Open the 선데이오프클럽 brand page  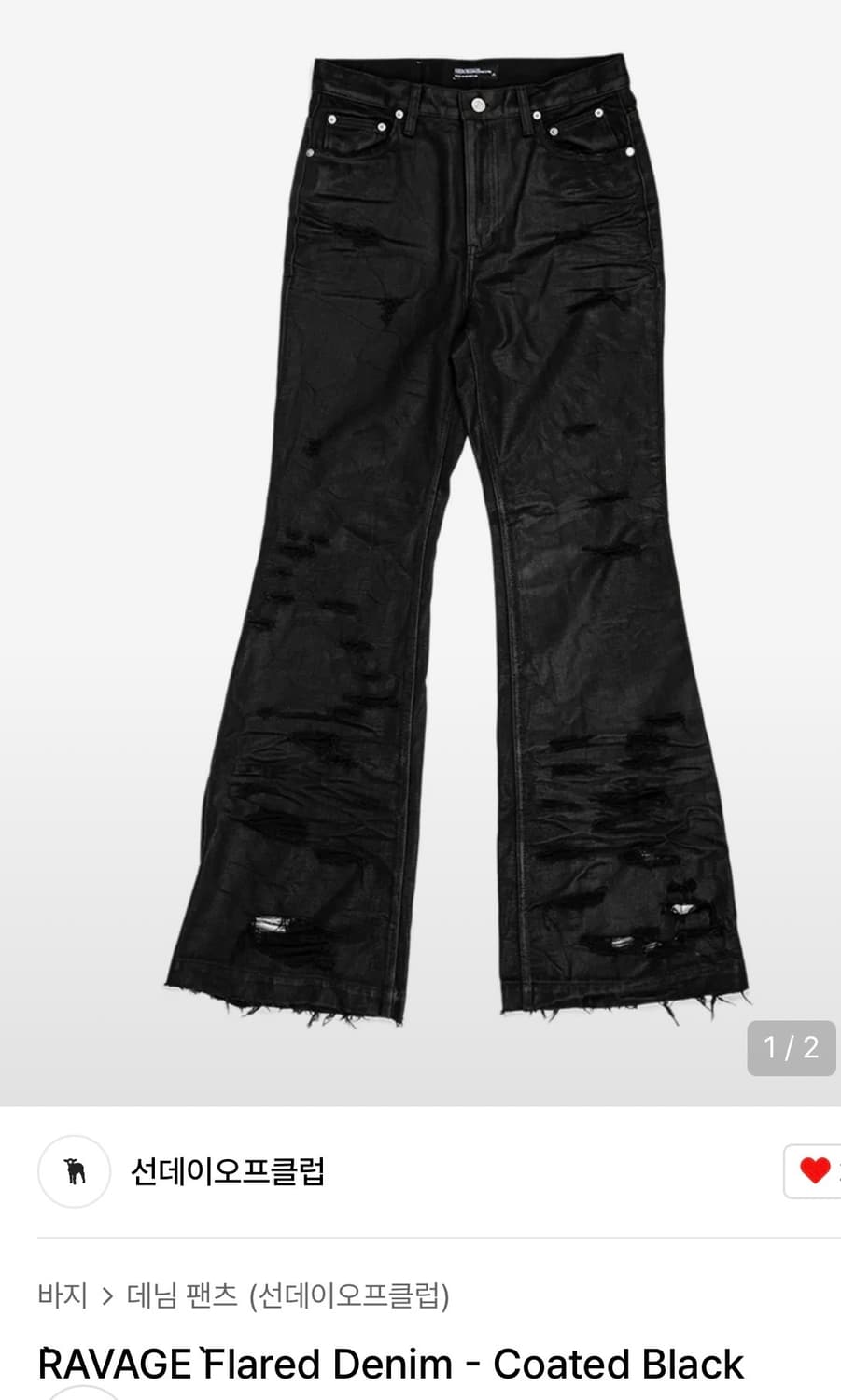[228, 1171]
